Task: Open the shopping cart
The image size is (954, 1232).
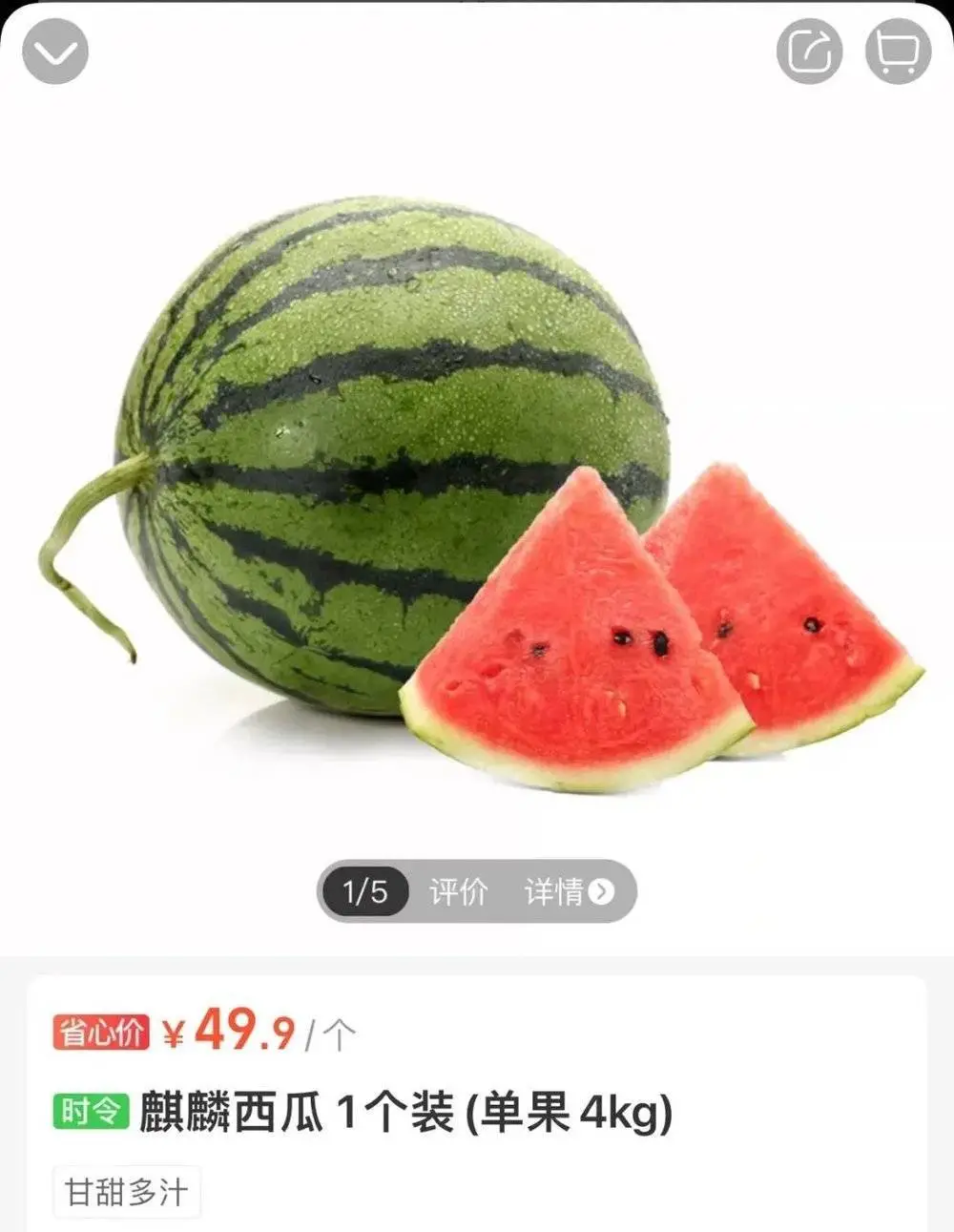Action: pyautogui.click(x=898, y=52)
